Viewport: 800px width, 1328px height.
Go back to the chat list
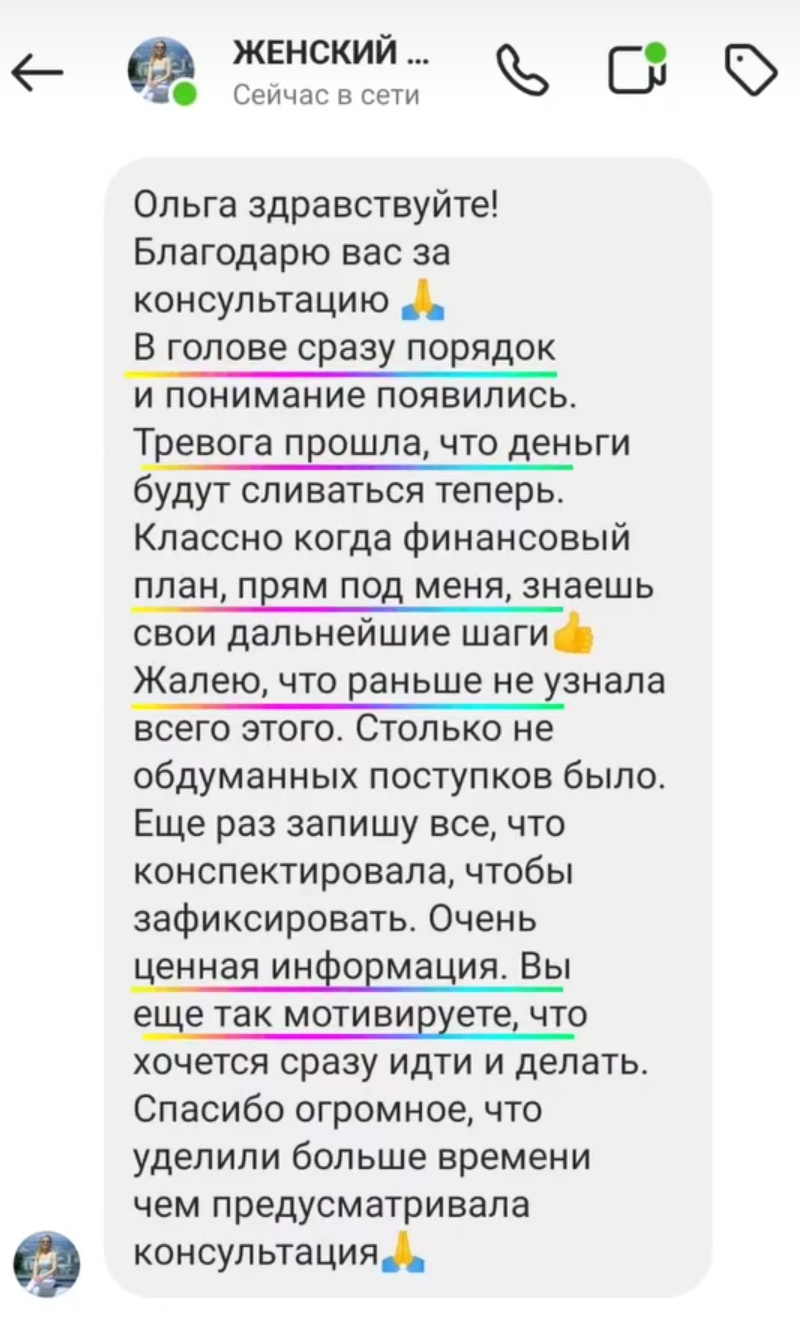click(x=37, y=72)
